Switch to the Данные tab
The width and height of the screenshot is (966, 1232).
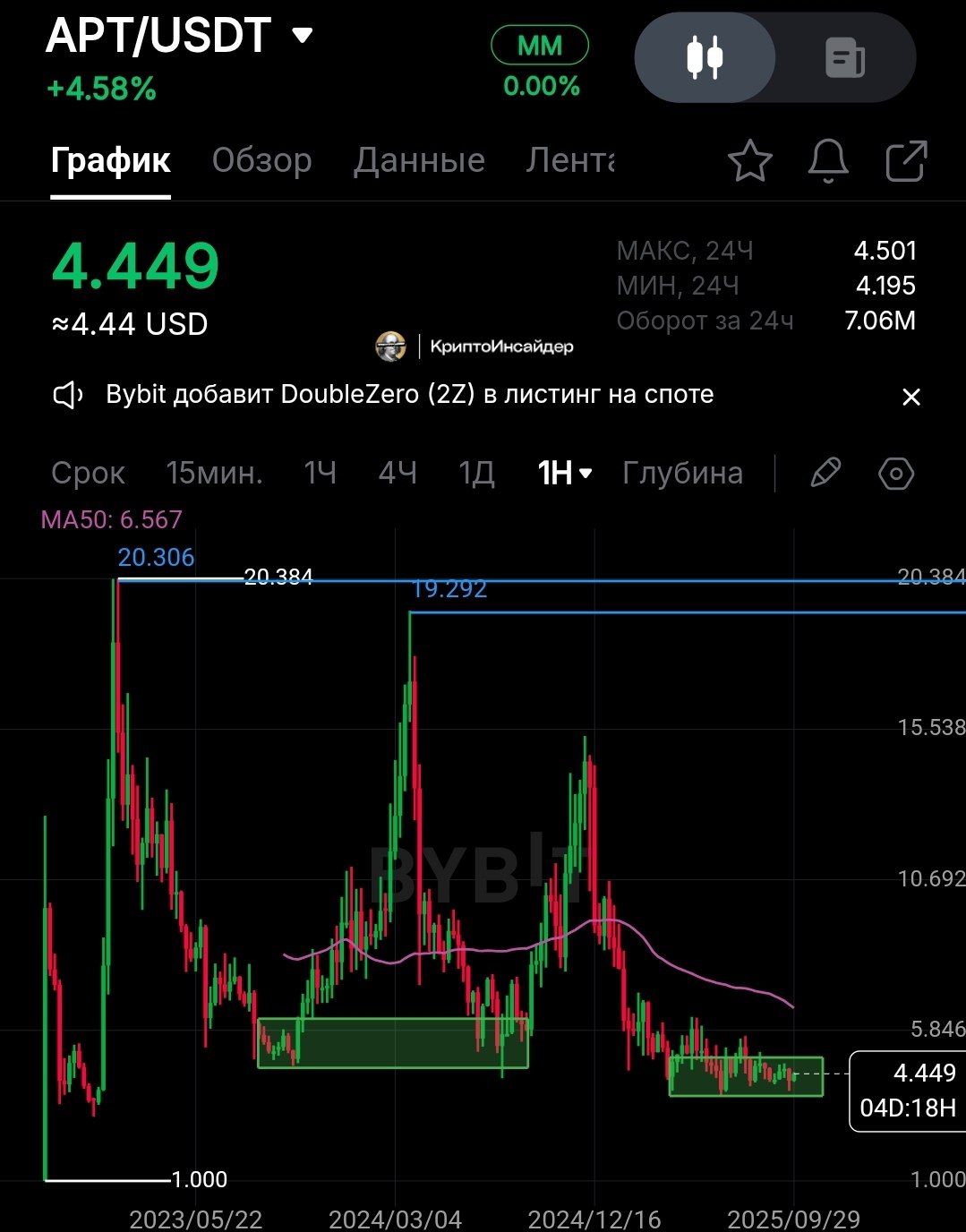point(419,160)
